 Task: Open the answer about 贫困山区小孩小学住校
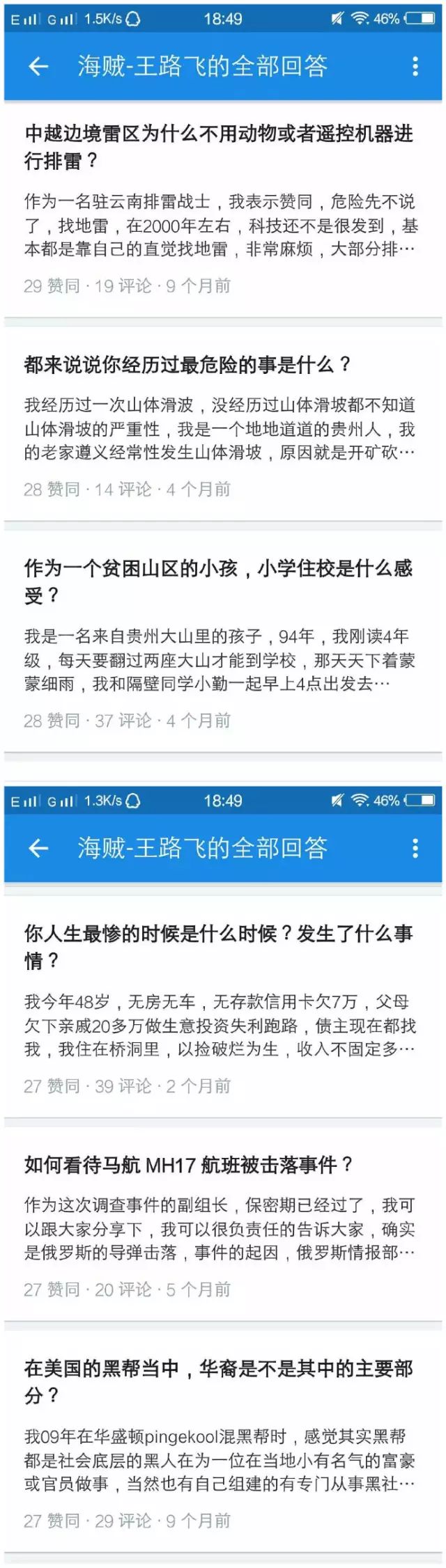click(x=219, y=582)
